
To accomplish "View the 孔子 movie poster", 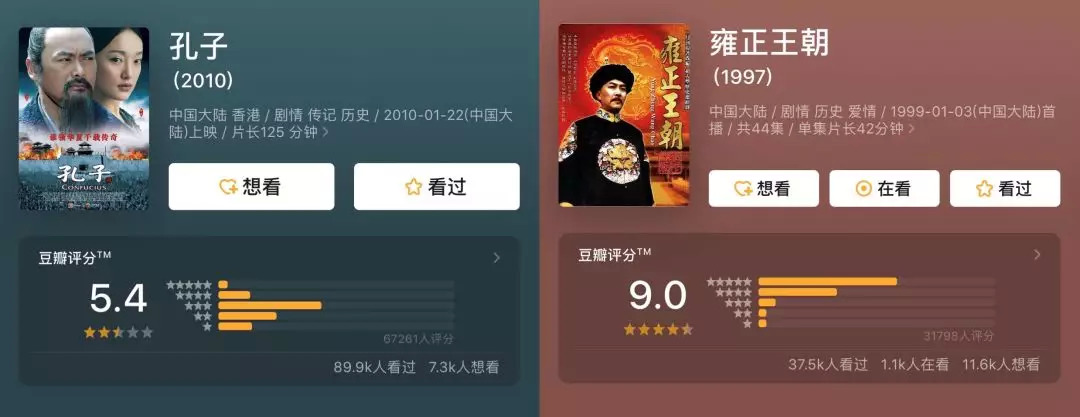I will 83,119.
